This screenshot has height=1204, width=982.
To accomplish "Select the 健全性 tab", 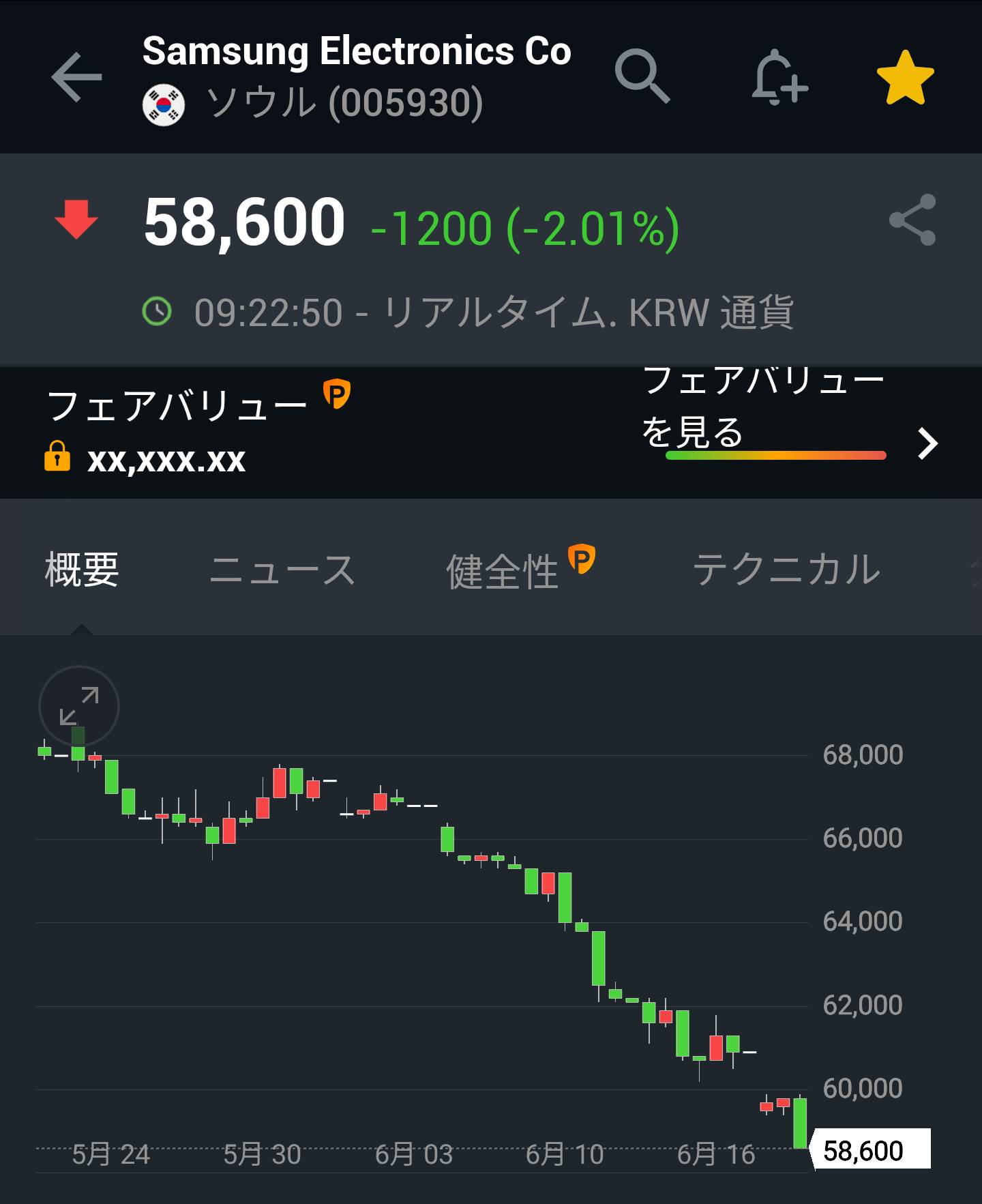I will (503, 570).
